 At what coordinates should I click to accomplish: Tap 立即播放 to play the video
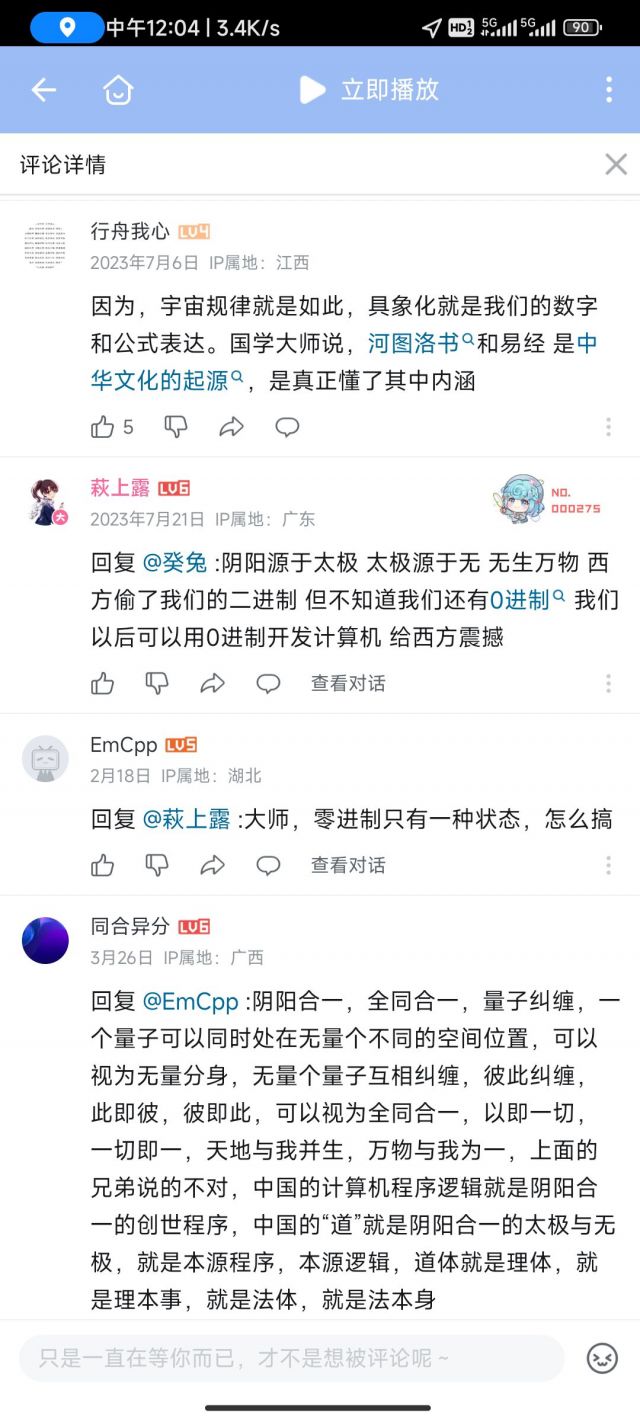pyautogui.click(x=370, y=90)
